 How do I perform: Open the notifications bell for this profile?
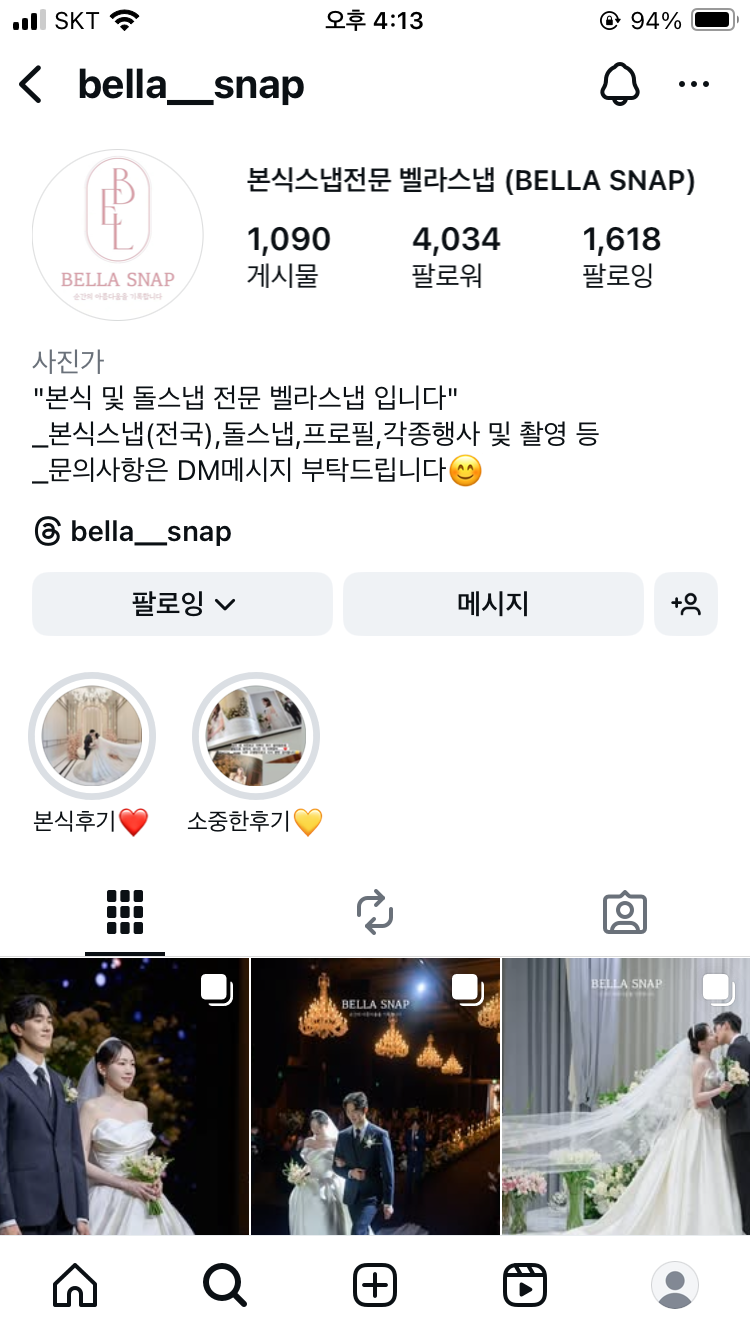619,85
